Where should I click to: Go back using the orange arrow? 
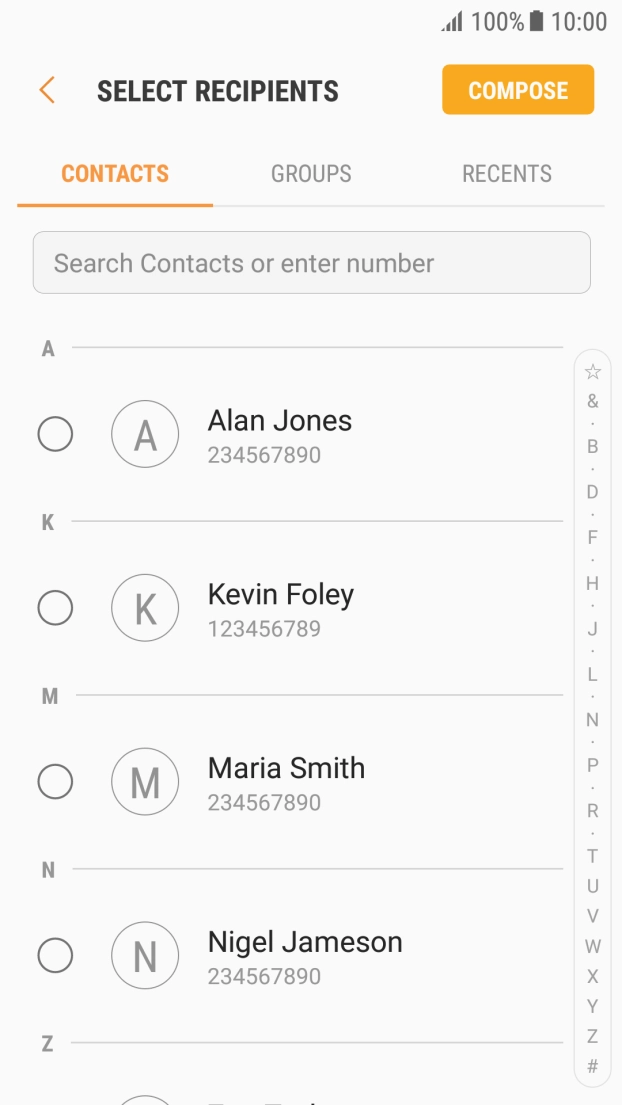click(47, 90)
